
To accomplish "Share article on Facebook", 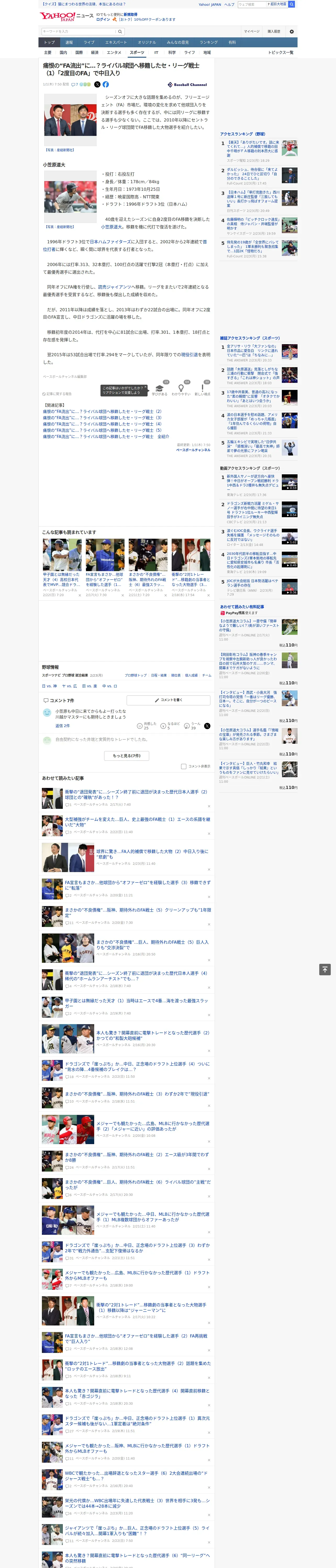I will click(x=105, y=85).
